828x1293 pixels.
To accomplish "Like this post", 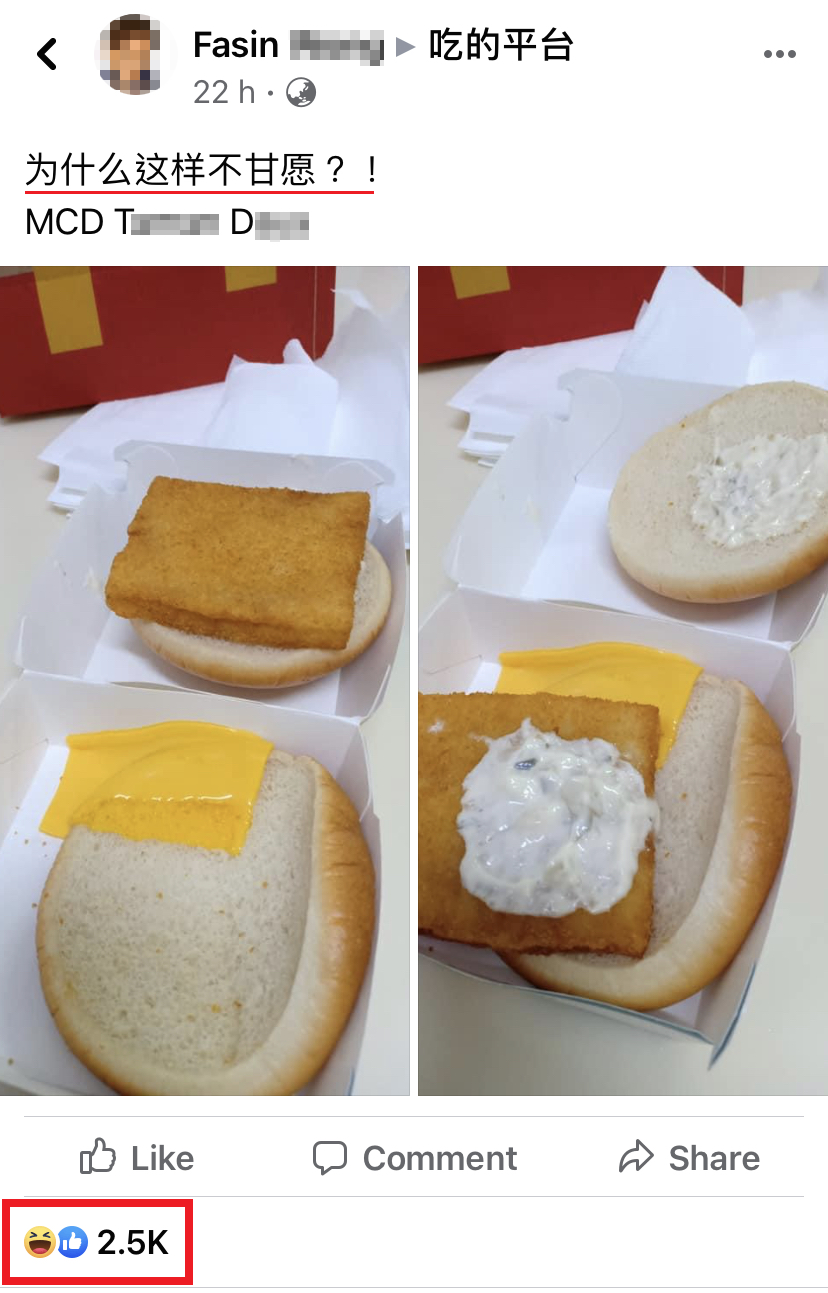I will pos(137,1158).
